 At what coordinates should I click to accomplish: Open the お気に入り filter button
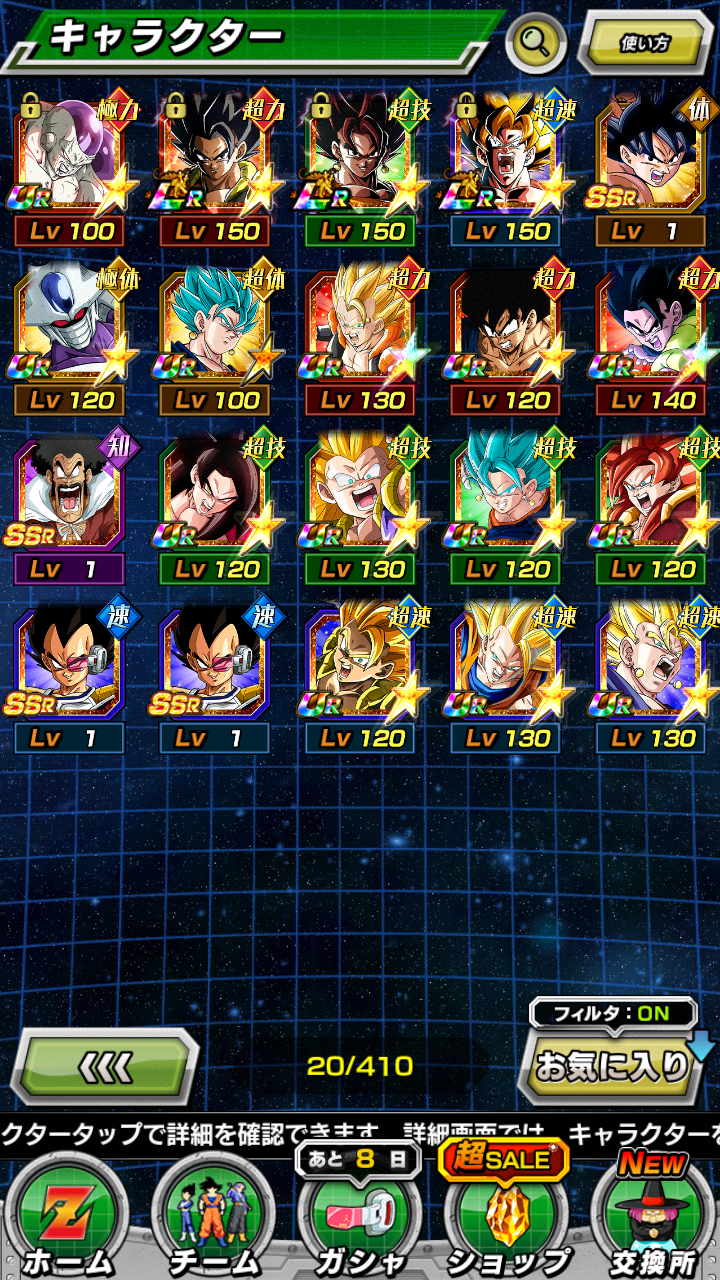pyautogui.click(x=612, y=1066)
